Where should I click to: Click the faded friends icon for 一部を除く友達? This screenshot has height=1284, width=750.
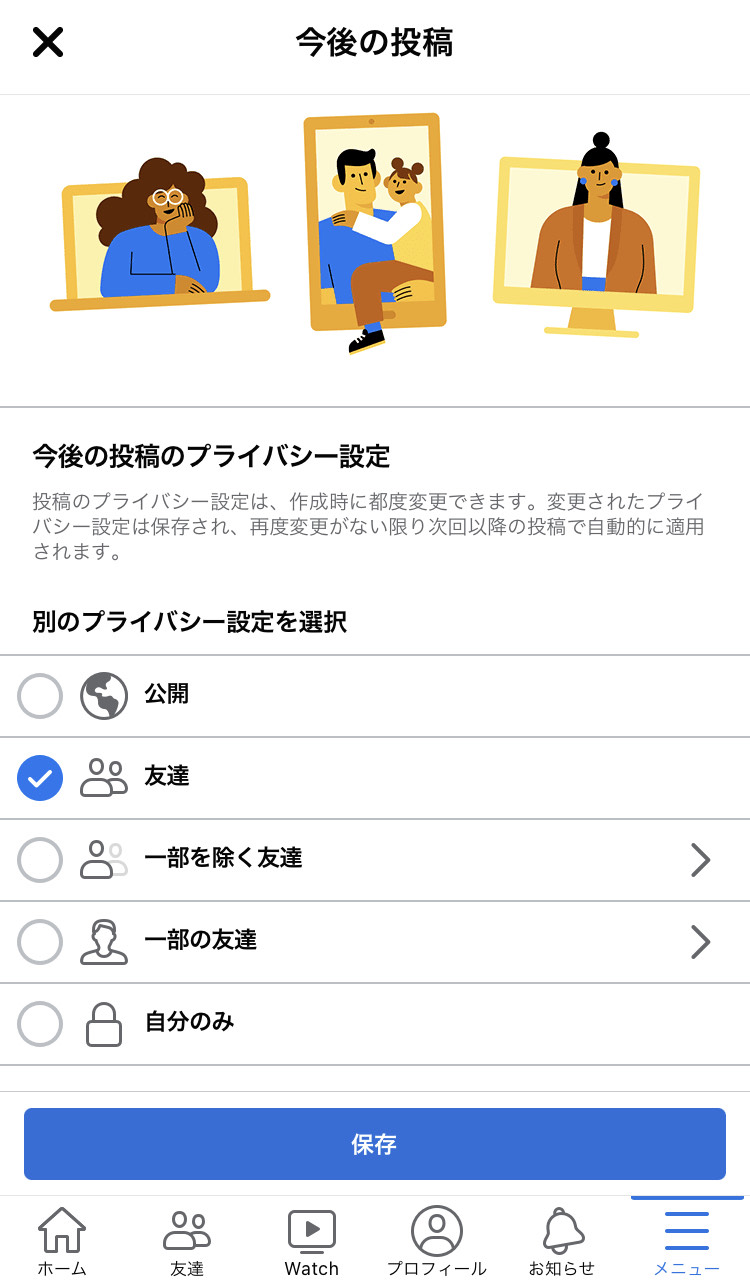(x=104, y=860)
